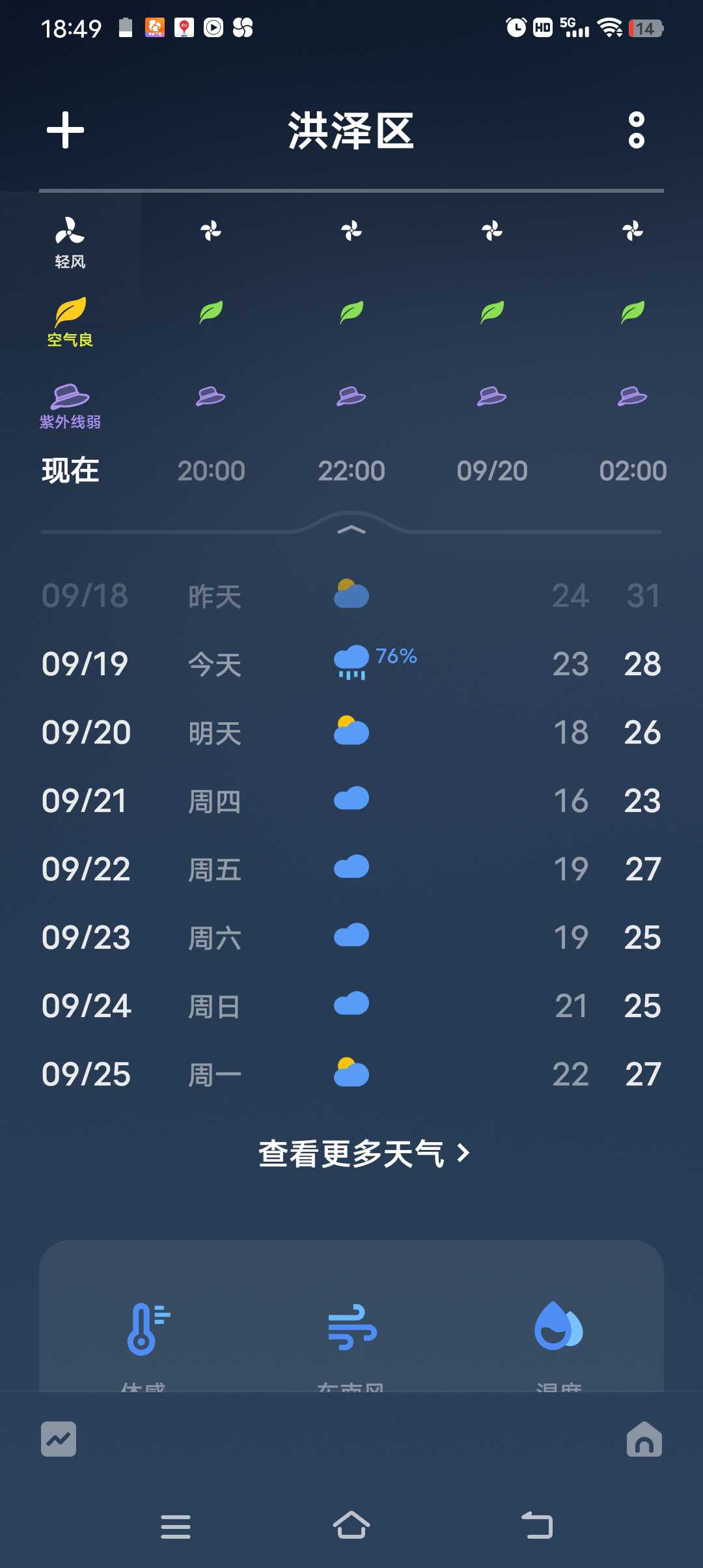Open the 09/25 forecast row

tap(351, 1074)
